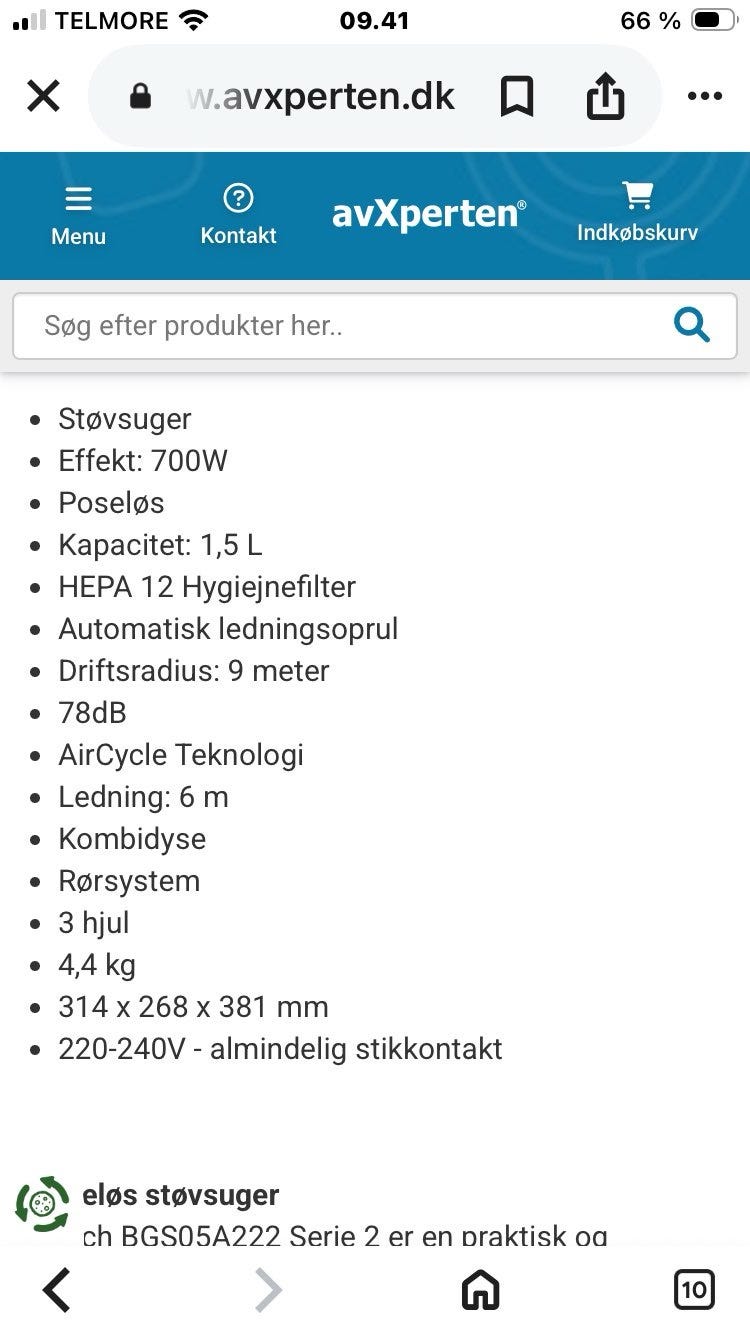This screenshot has height=1334, width=750.
Task: Tap the avxperten.dk address bar
Action: click(x=320, y=97)
